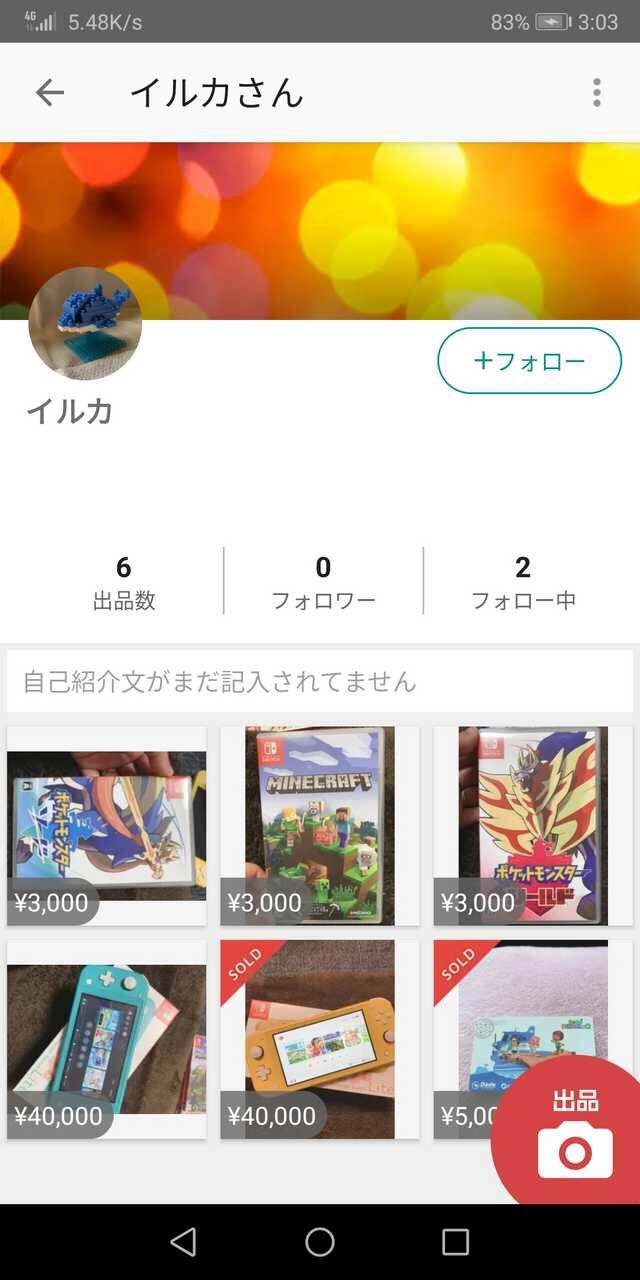View the red Pokémon Shield listing
Screen dimensions: 640x1280
(x=532, y=826)
